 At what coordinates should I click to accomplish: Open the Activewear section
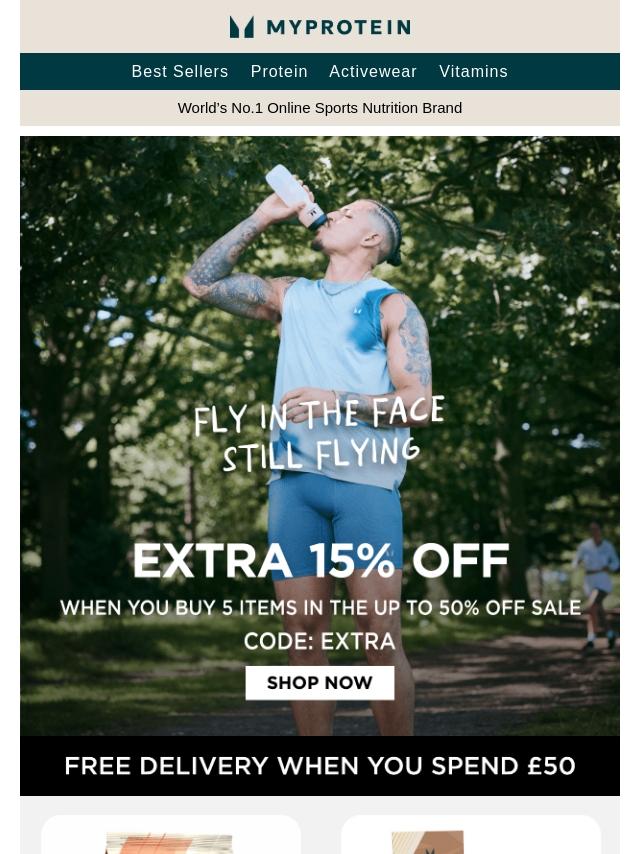coord(373,72)
